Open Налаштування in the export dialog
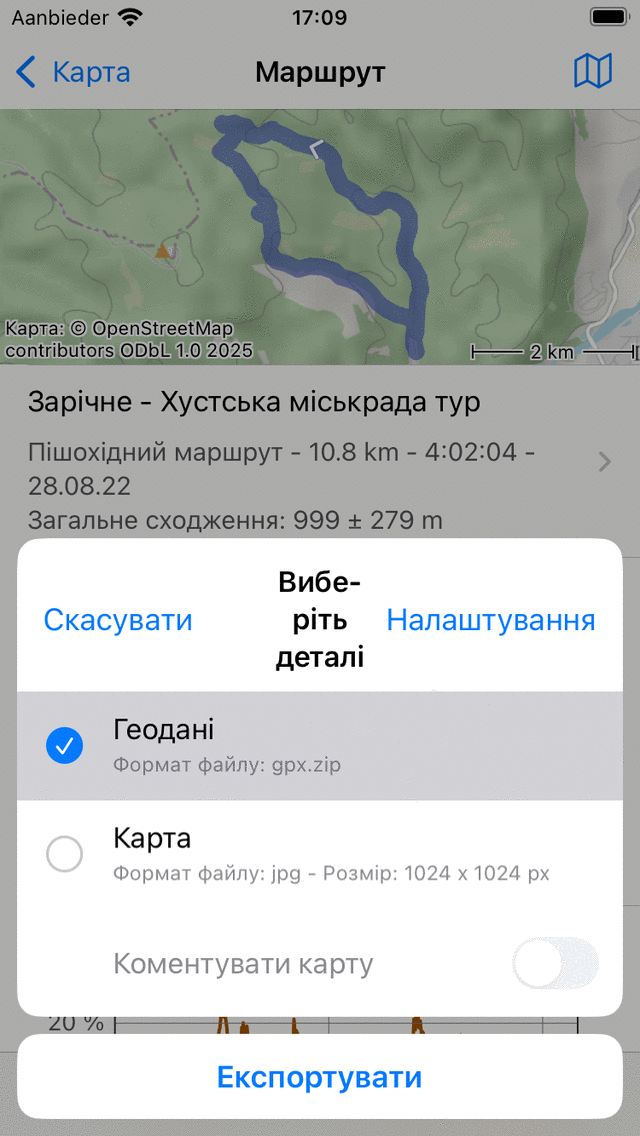The image size is (640, 1136). click(490, 620)
